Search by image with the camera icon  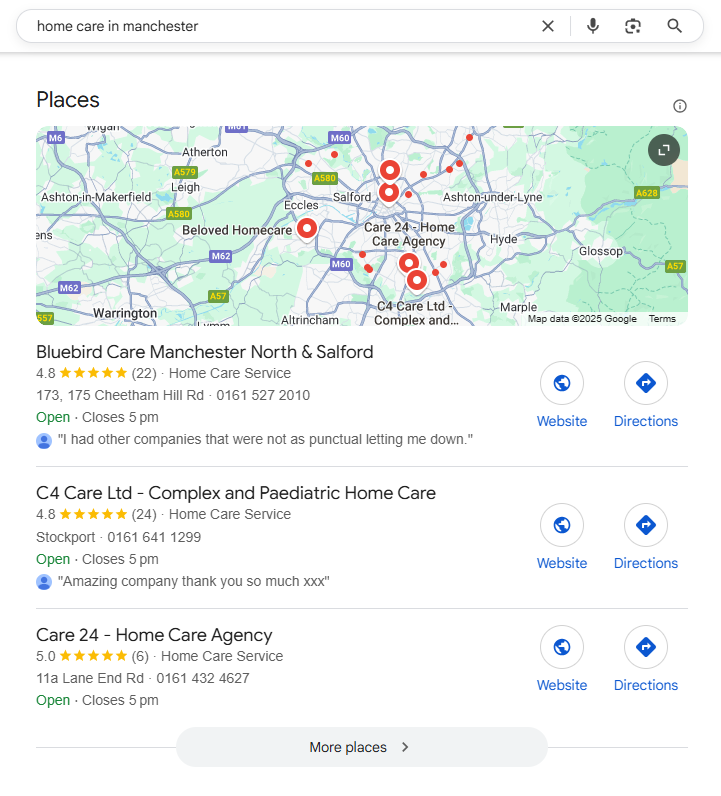(633, 26)
